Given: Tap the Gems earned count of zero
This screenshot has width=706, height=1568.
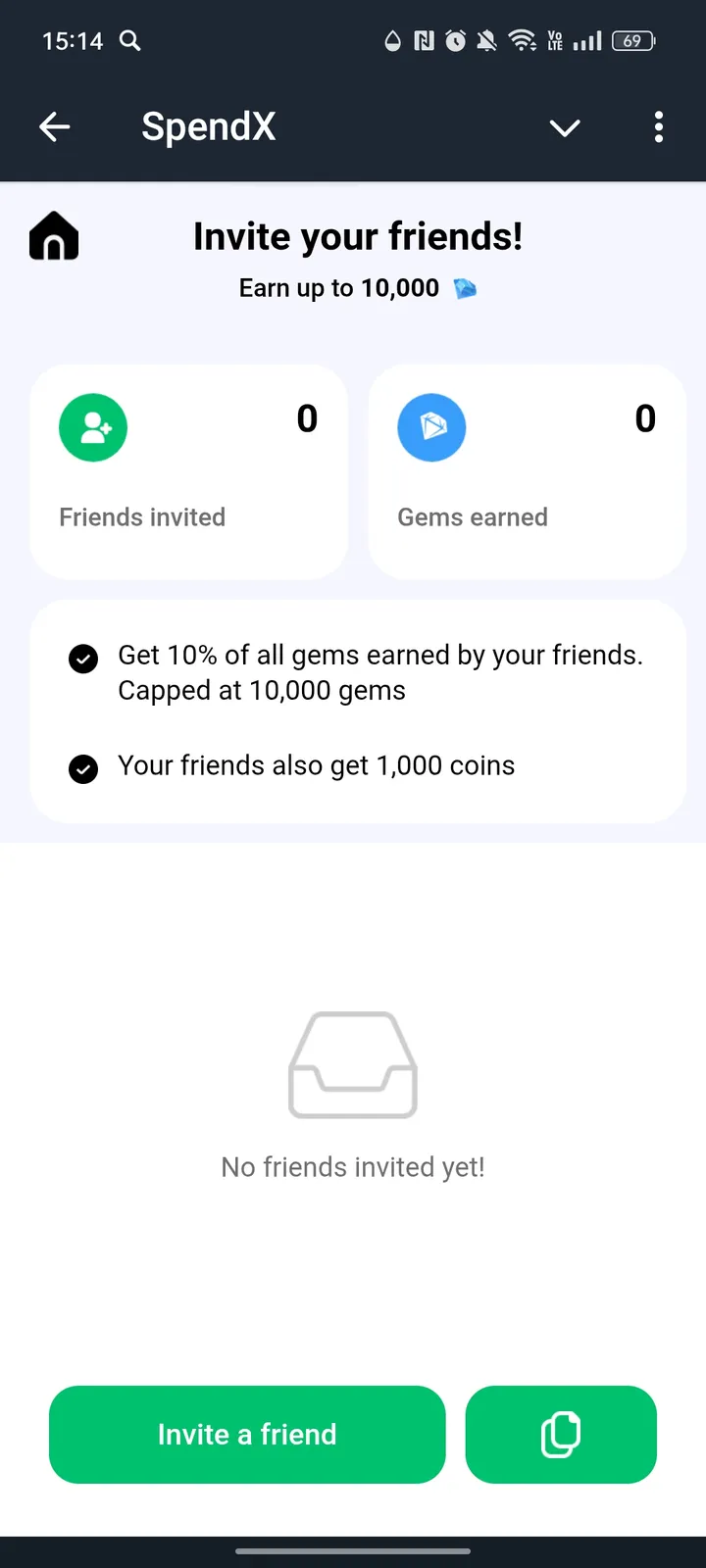Looking at the screenshot, I should pos(645,418).
